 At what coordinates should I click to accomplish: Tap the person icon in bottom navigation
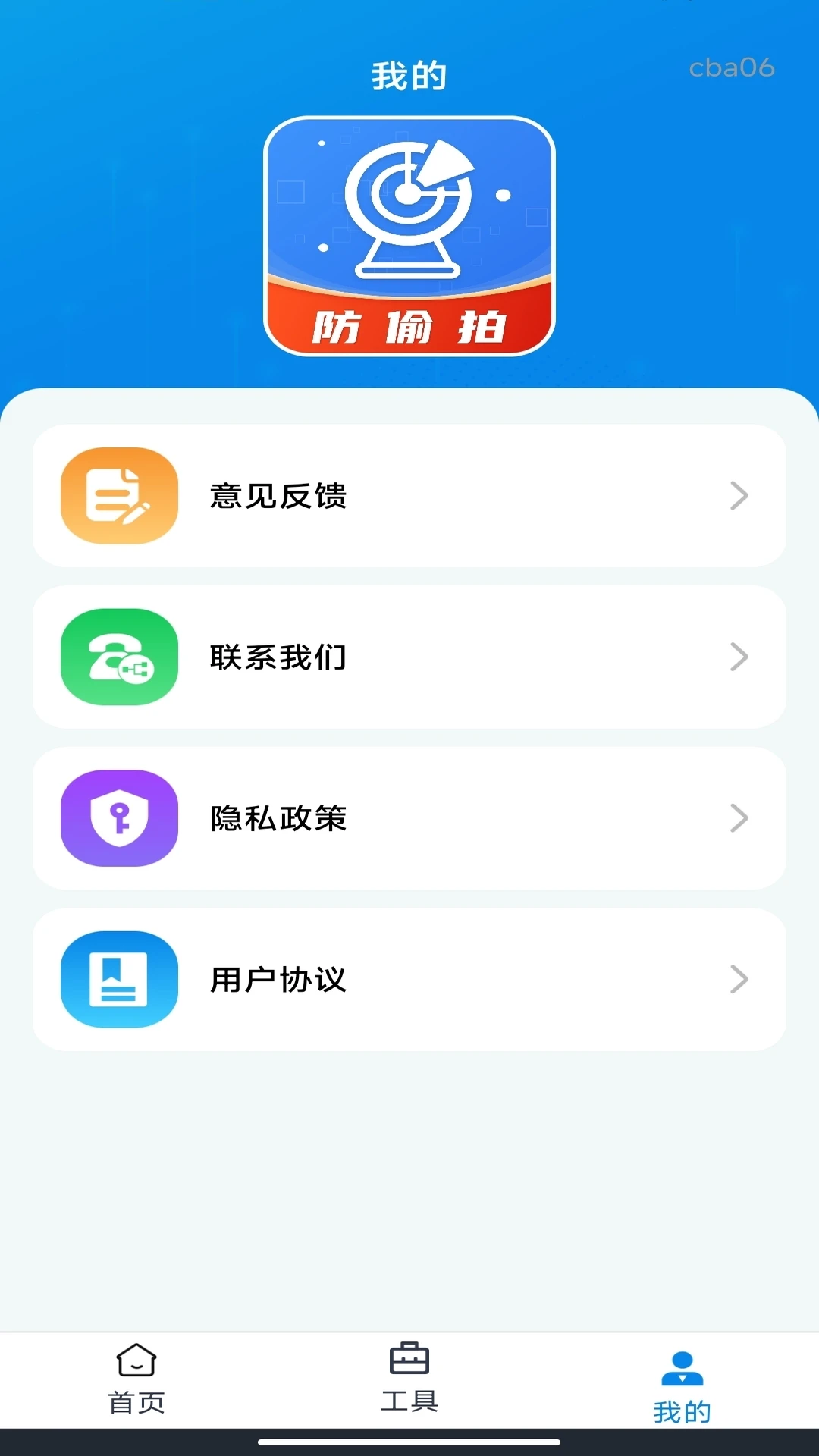pyautogui.click(x=682, y=1363)
